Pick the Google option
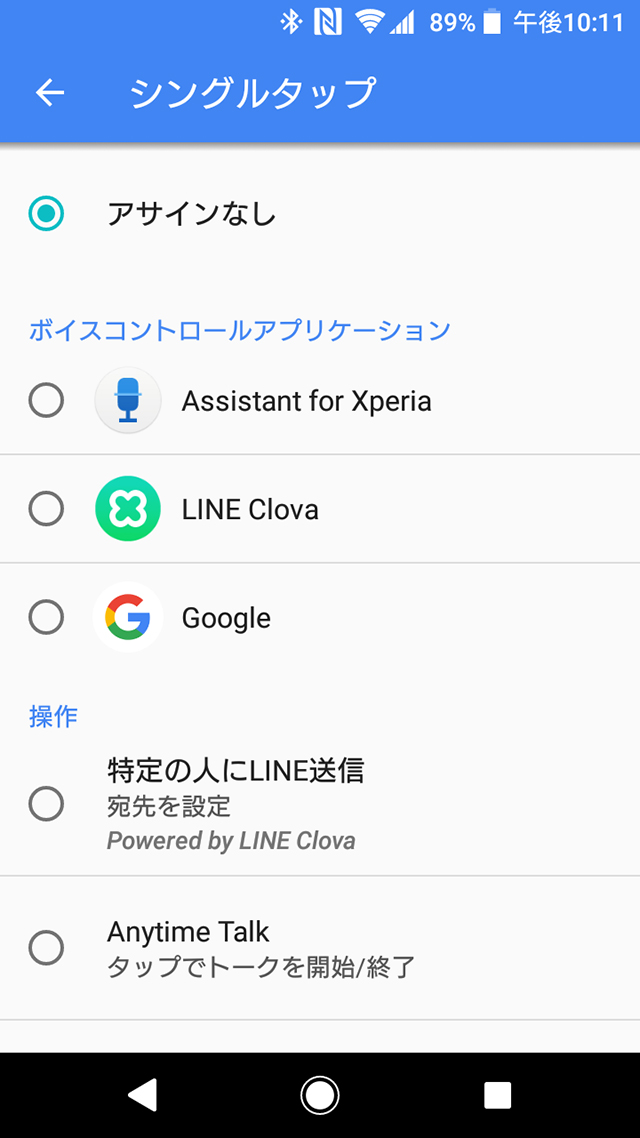Image resolution: width=640 pixels, height=1138 pixels. pyautogui.click(x=47, y=617)
